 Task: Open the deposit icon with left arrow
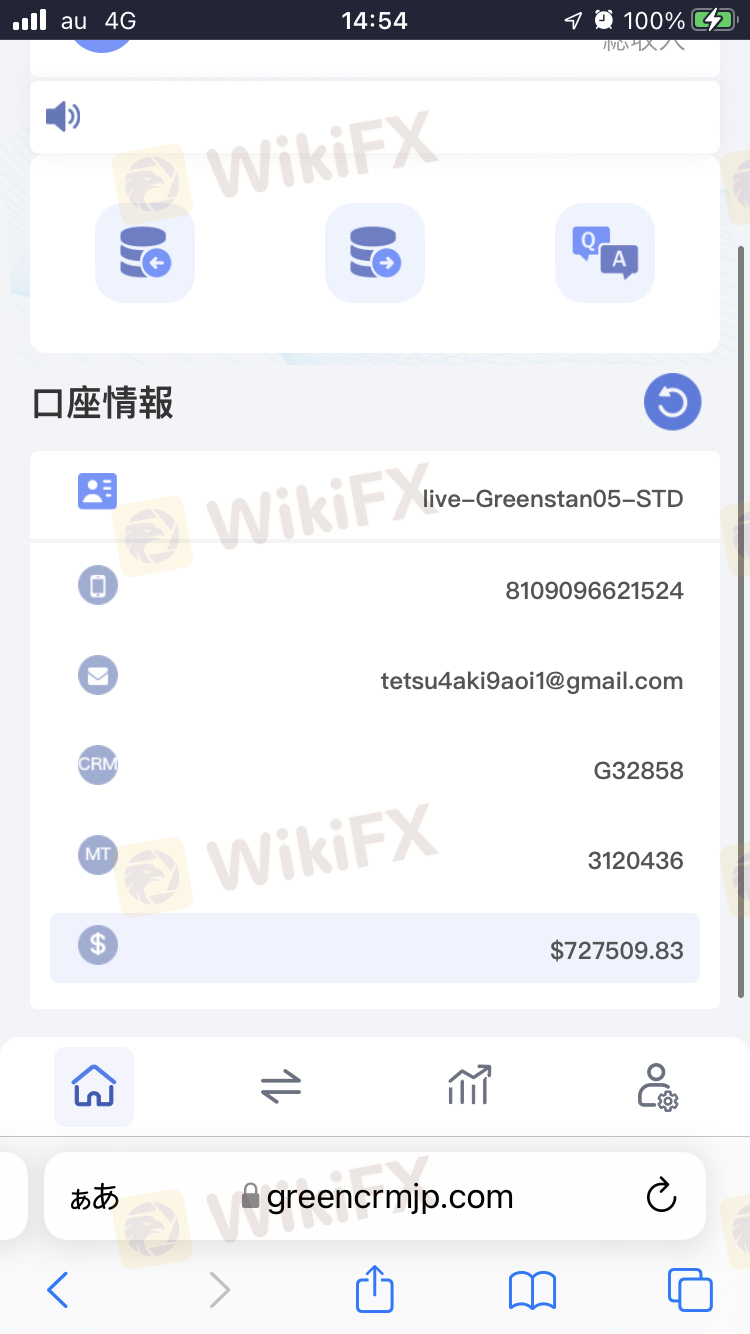pyautogui.click(x=145, y=253)
